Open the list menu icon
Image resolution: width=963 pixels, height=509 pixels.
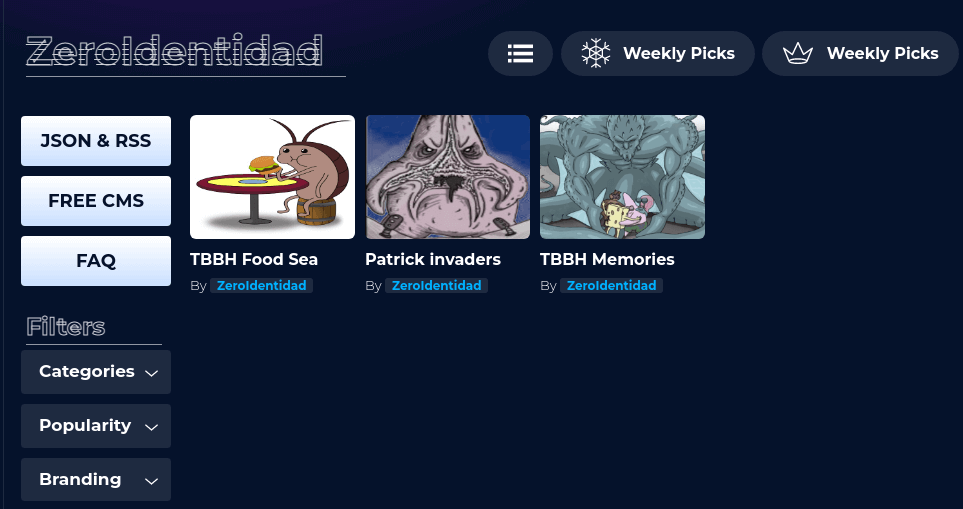click(520, 53)
